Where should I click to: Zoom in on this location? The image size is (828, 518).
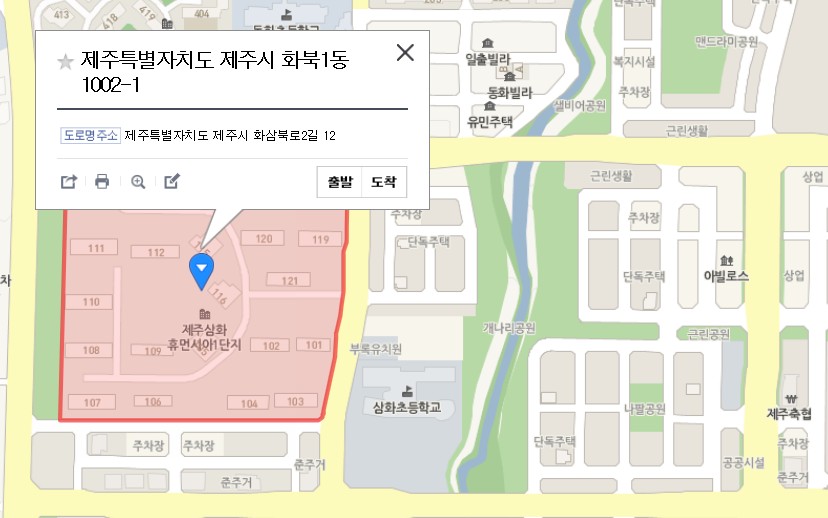(138, 182)
